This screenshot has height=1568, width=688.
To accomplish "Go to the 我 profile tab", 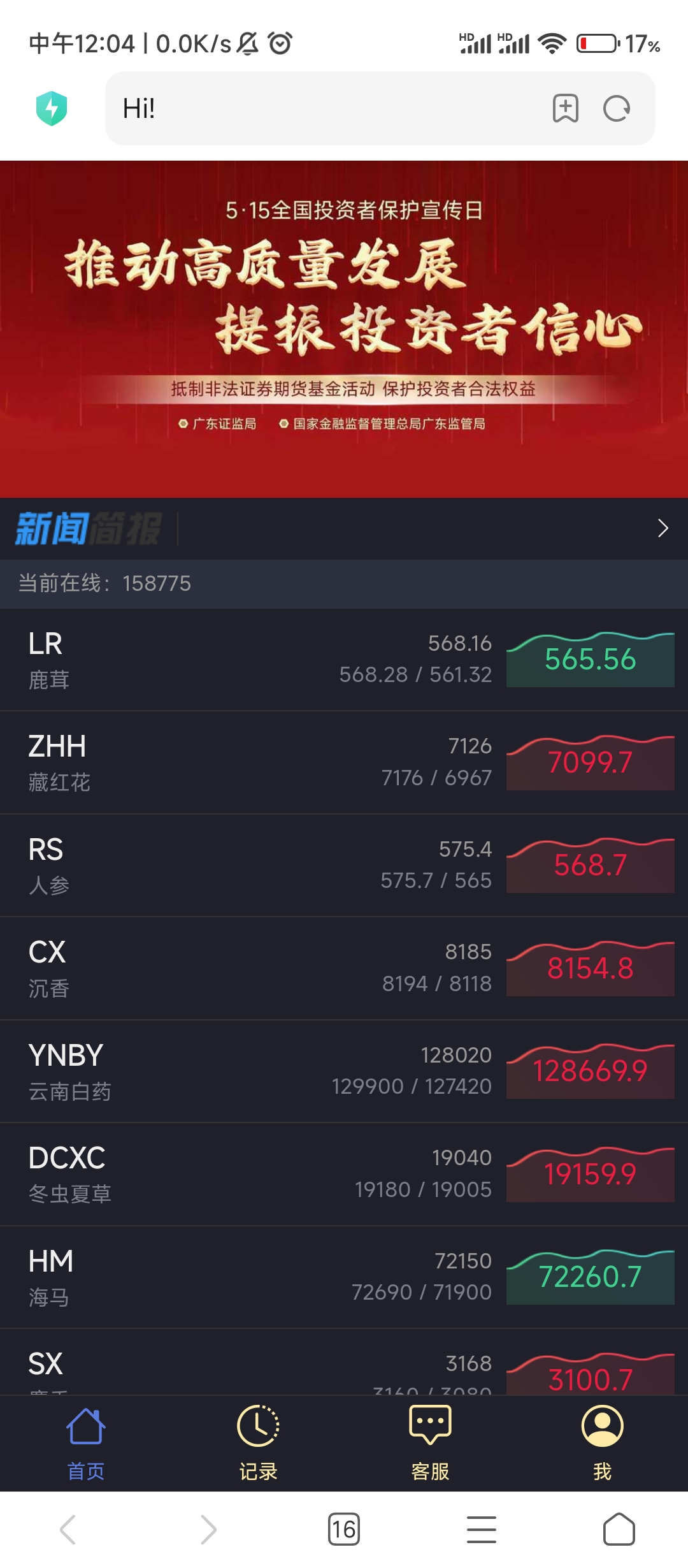I will tap(602, 1444).
